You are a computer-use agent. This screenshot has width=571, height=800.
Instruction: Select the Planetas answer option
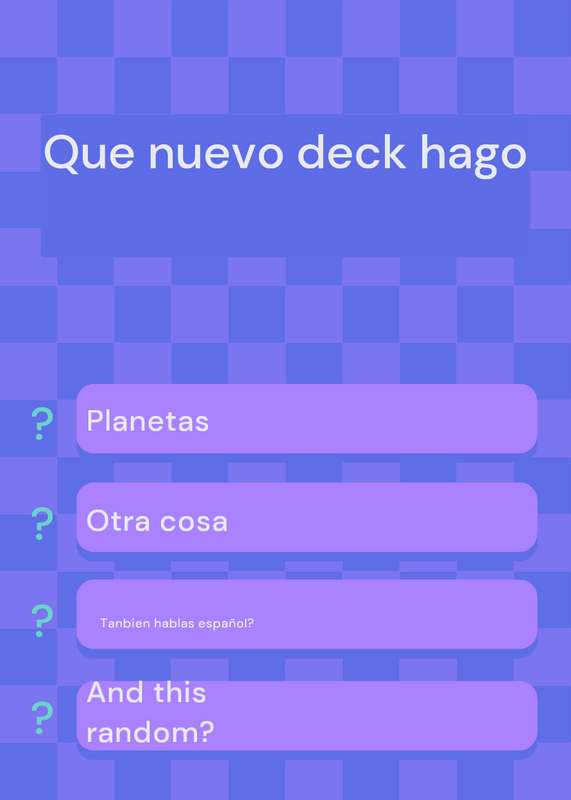tap(307, 418)
